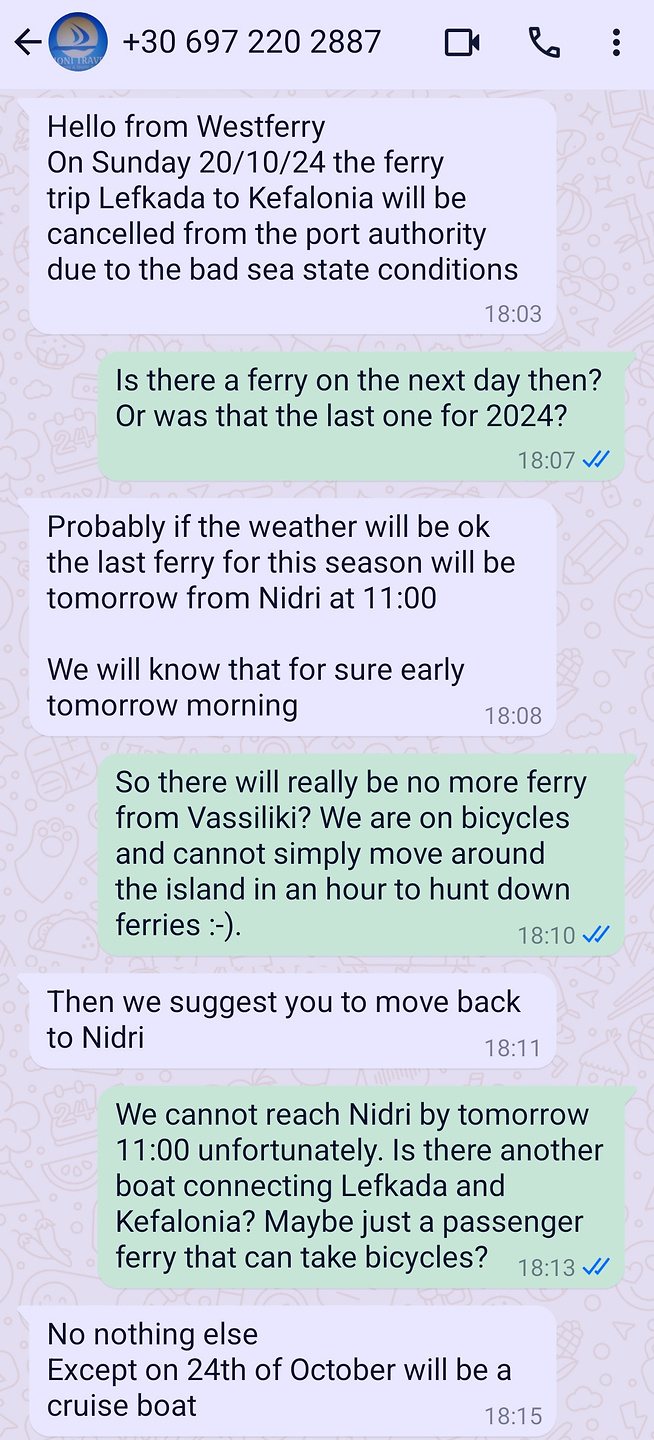Start a voice call
The height and width of the screenshot is (1440, 654).
[544, 42]
